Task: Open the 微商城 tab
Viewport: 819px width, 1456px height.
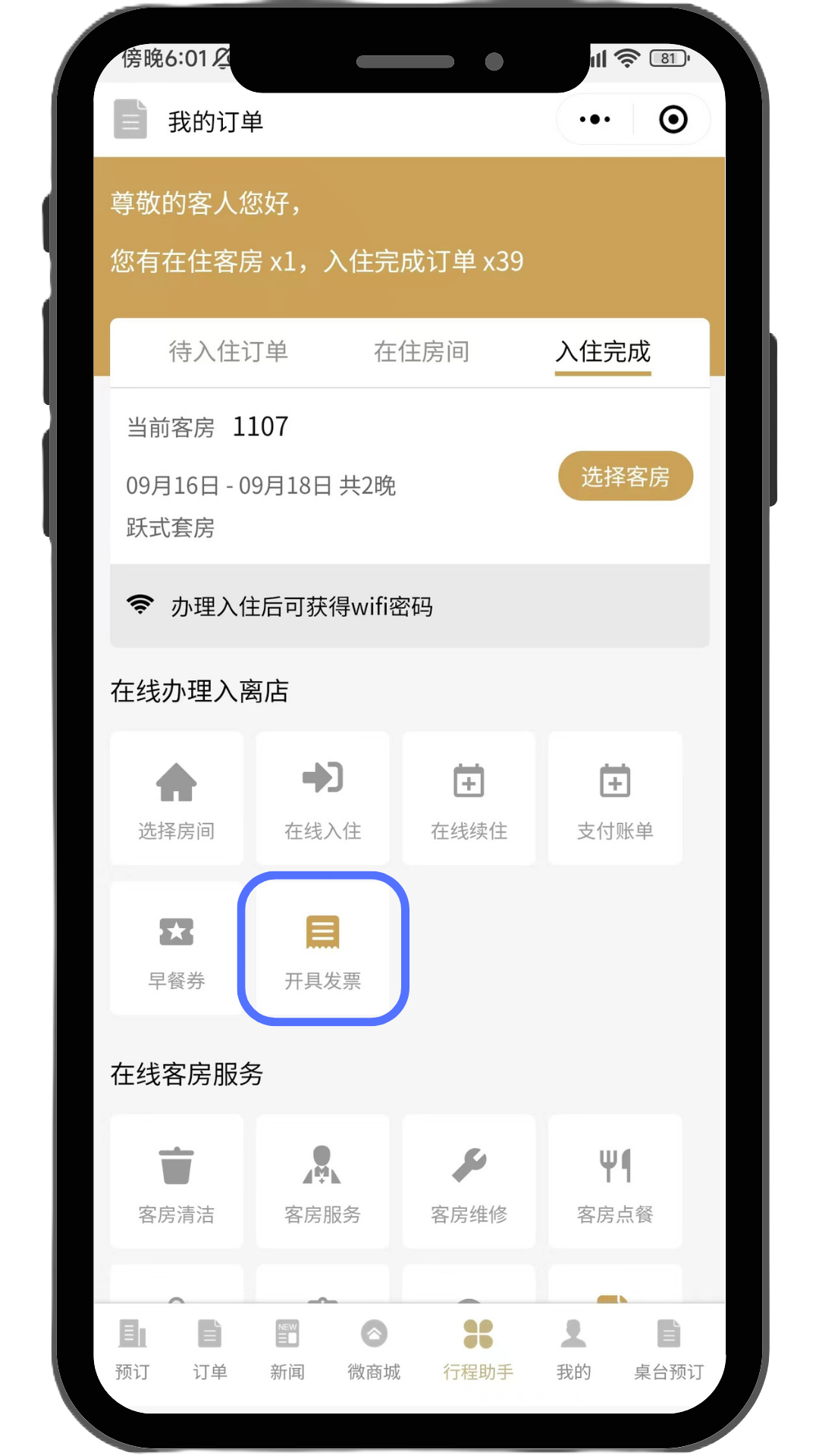Action: point(374,1350)
